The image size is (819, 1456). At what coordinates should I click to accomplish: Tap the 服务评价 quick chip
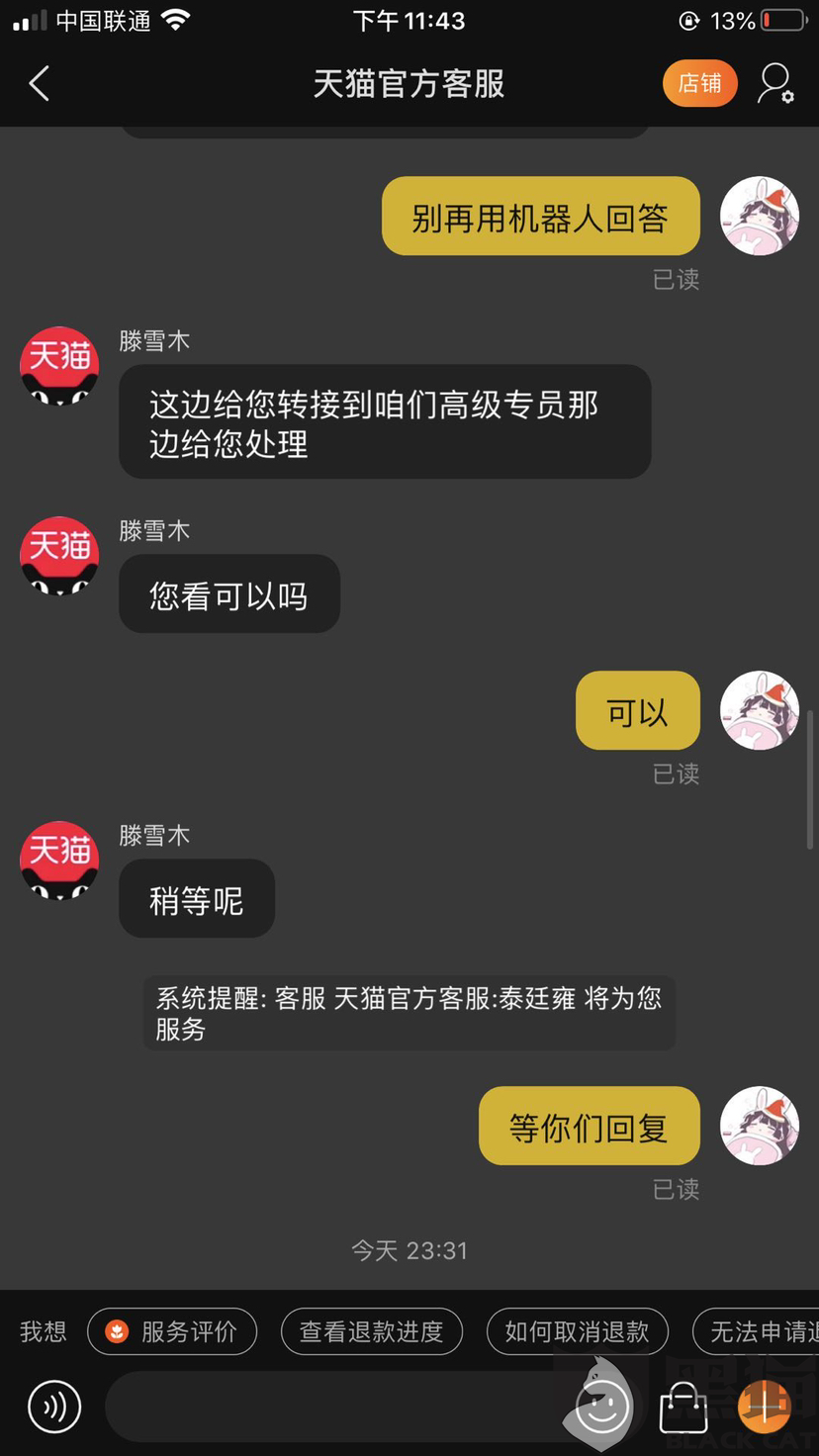pos(172,1331)
